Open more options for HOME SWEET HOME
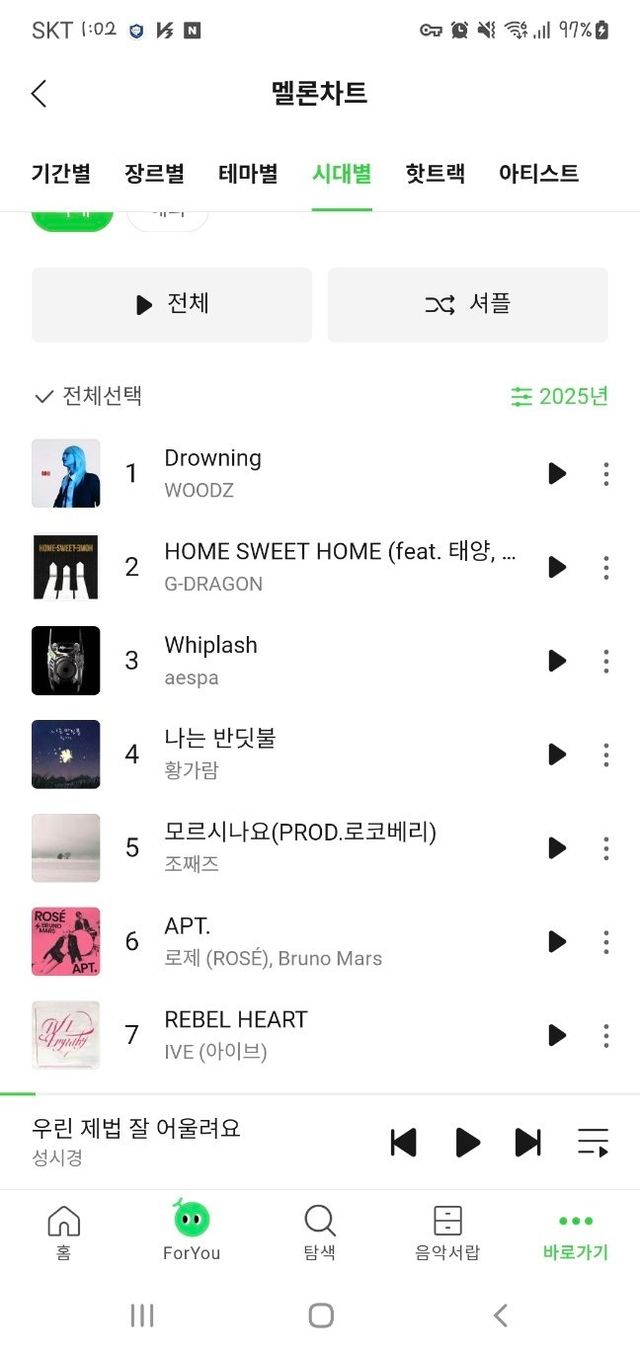 [606, 567]
